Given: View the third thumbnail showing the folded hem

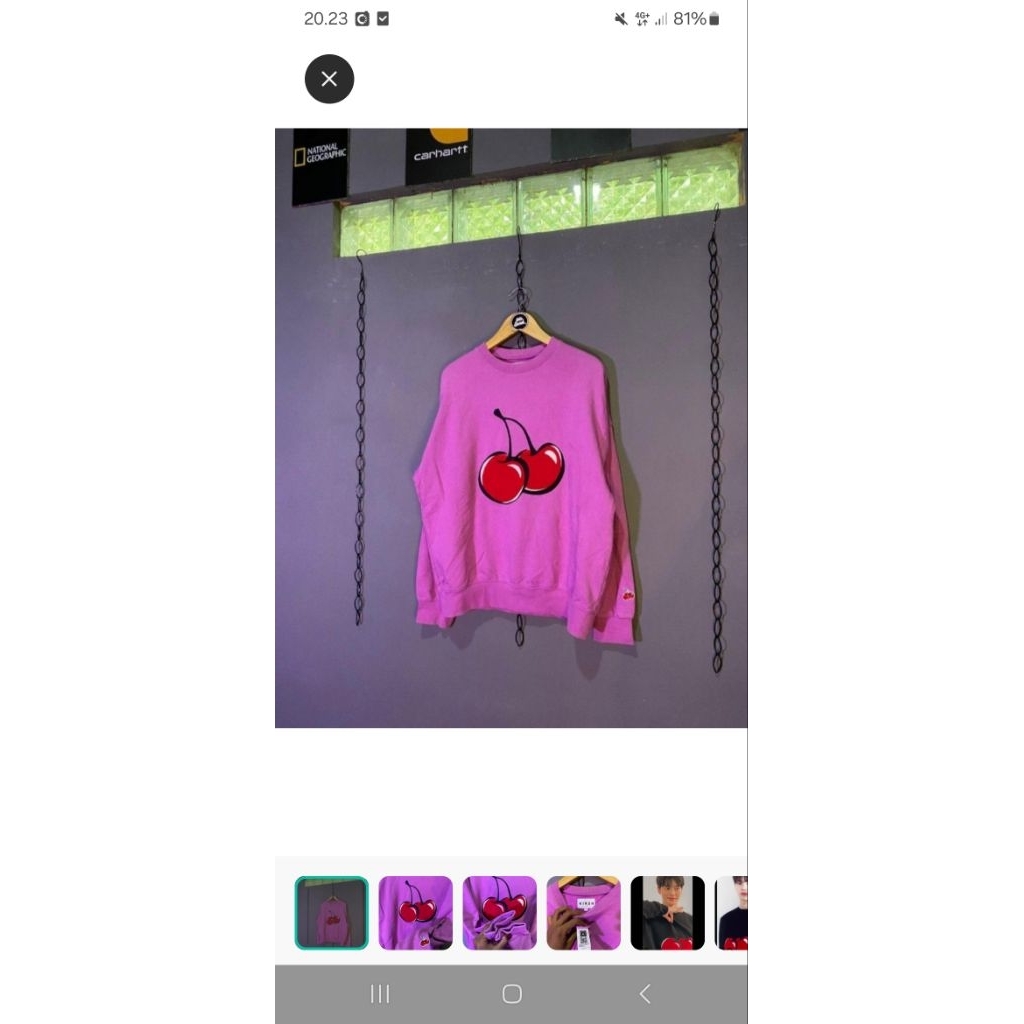Looking at the screenshot, I should (x=499, y=913).
